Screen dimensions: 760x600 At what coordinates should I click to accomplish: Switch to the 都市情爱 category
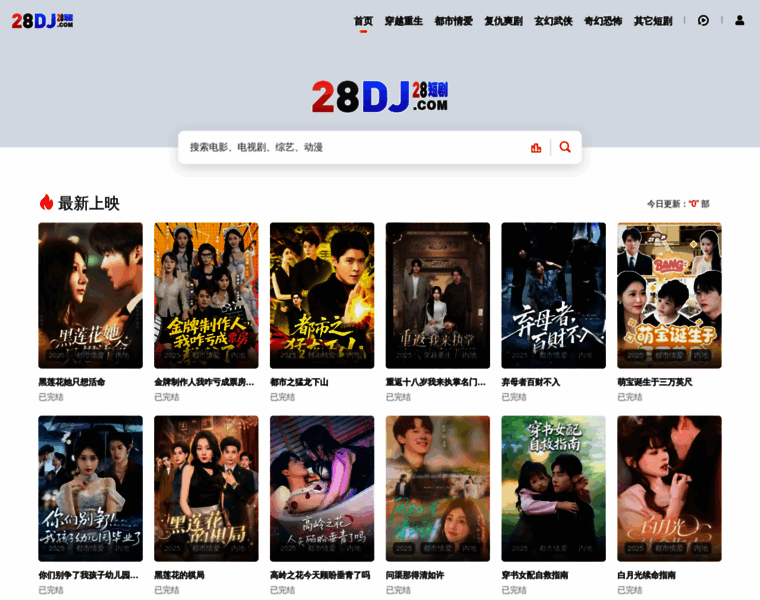coord(453,21)
